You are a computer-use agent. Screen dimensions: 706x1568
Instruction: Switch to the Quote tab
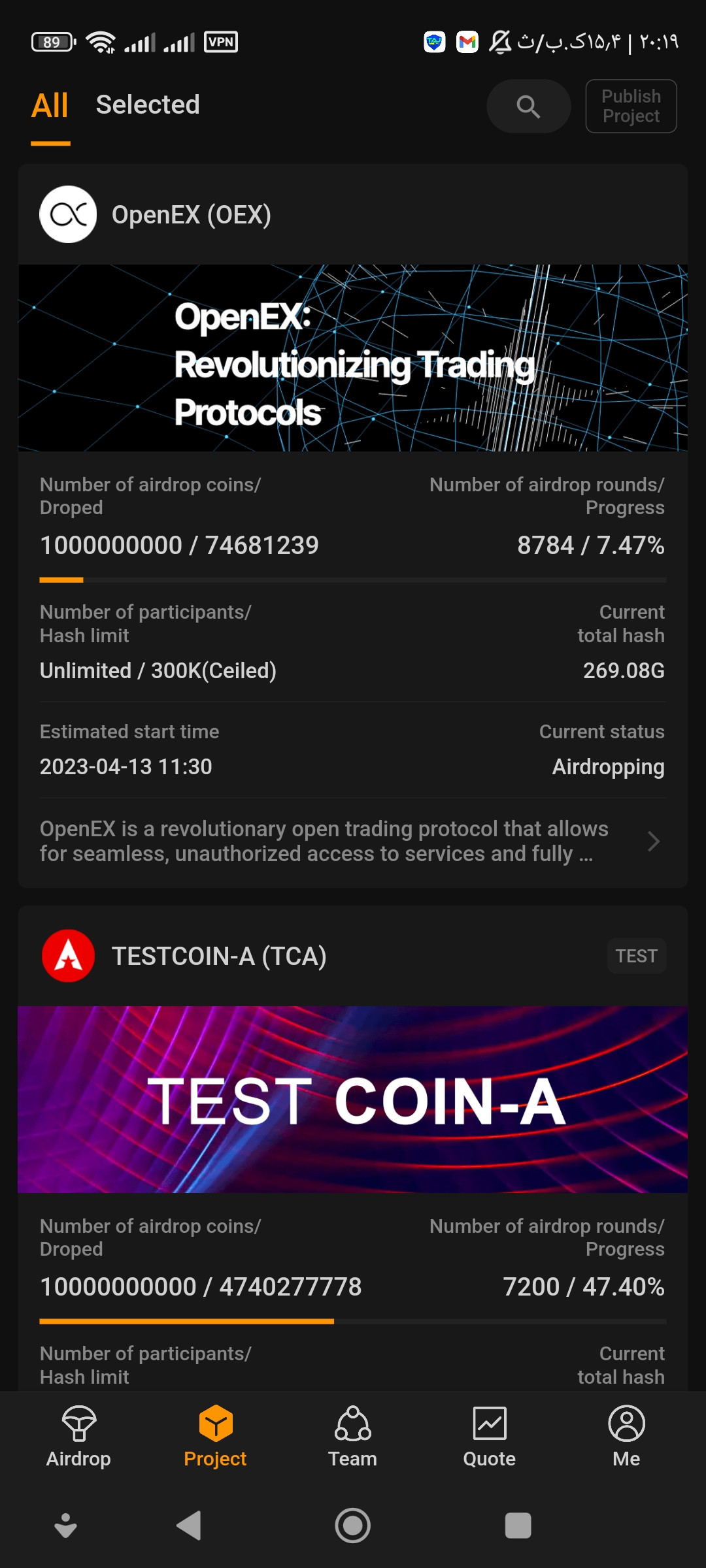(489, 1437)
